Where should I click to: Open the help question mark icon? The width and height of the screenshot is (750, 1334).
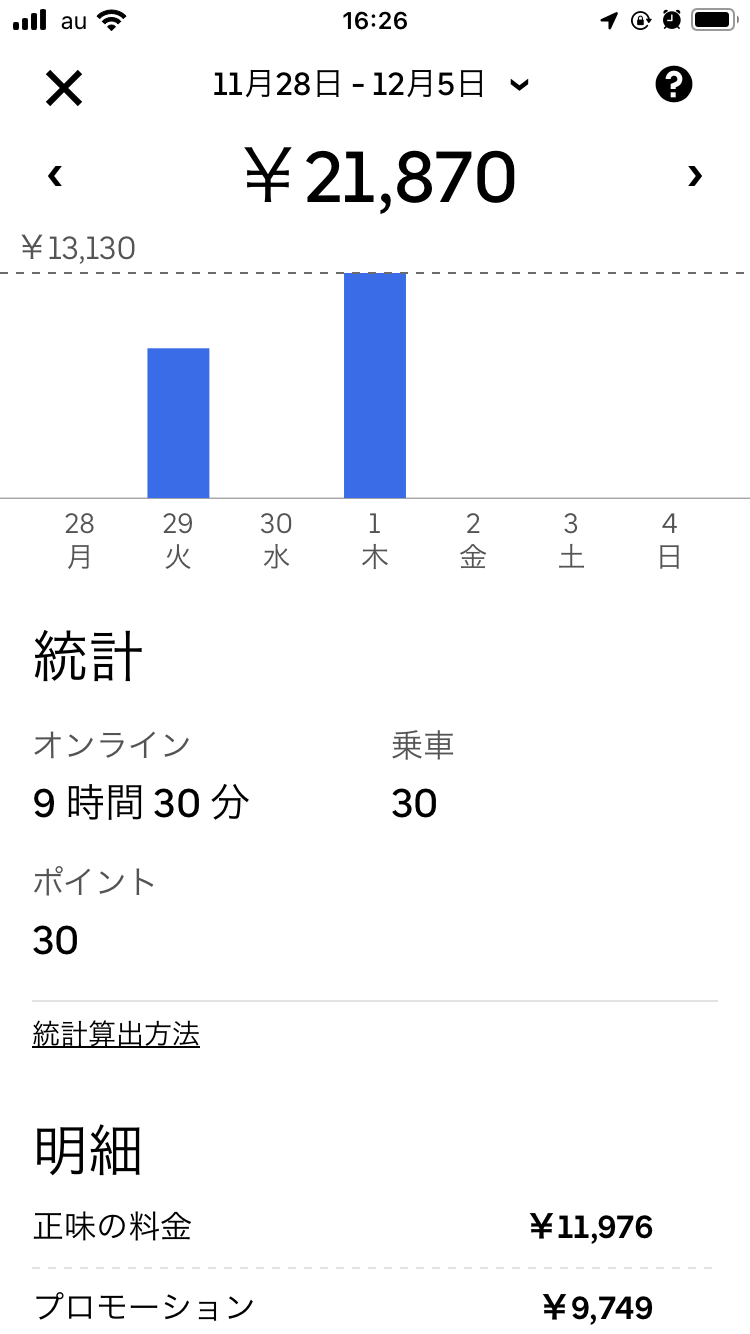coord(673,85)
